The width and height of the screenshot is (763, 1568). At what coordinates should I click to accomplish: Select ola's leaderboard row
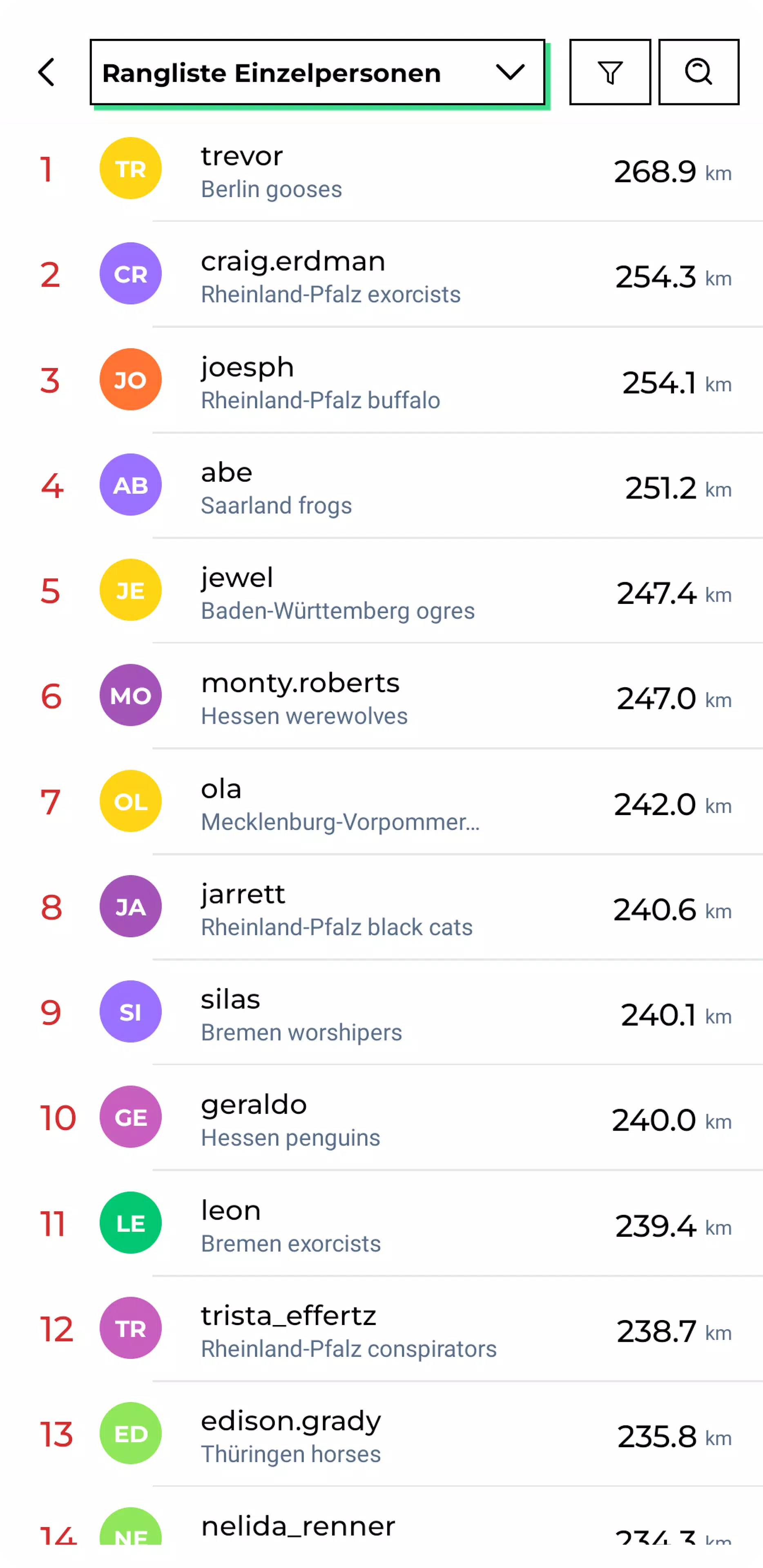[381, 802]
